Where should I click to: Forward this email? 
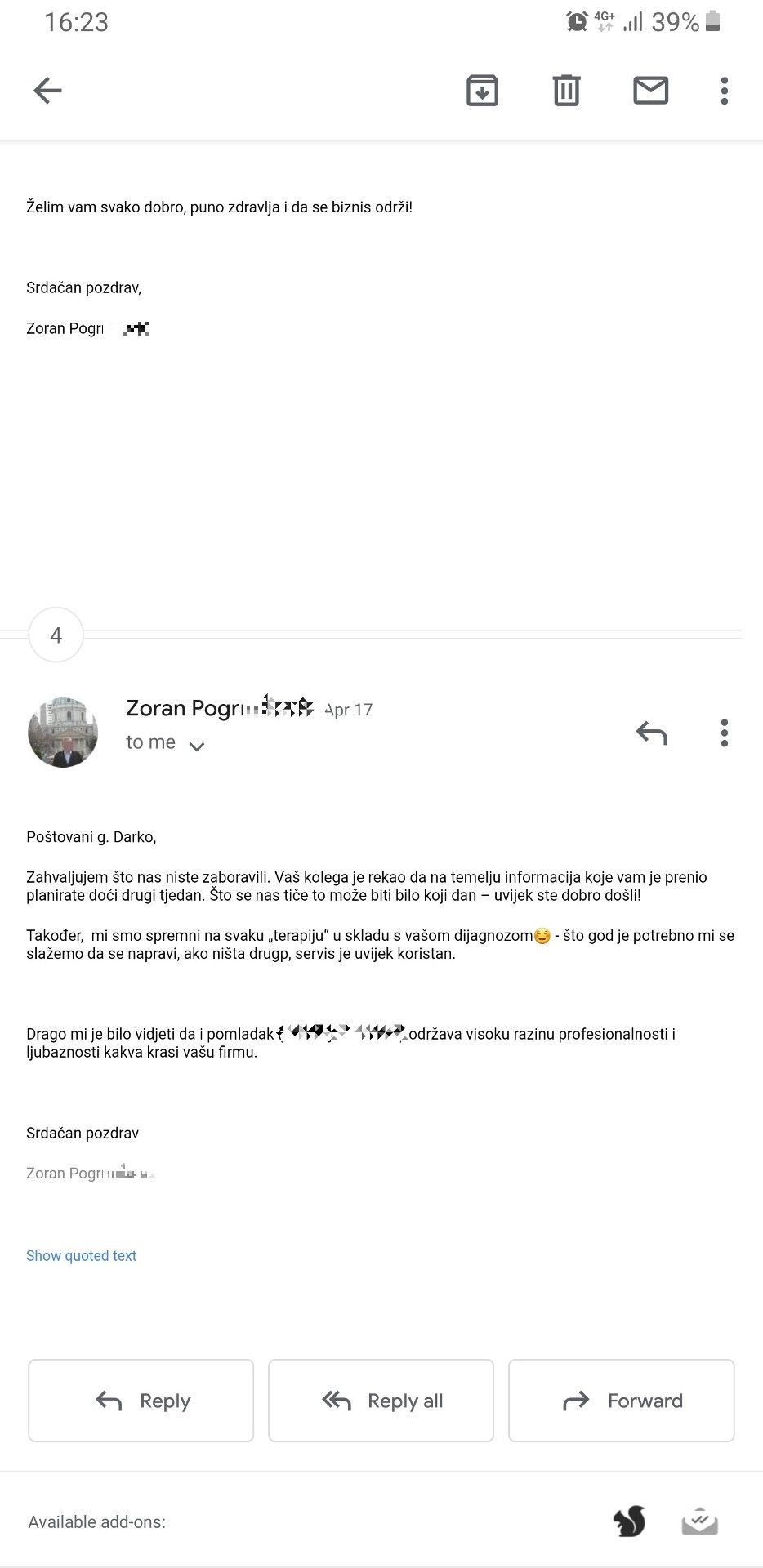point(622,1401)
